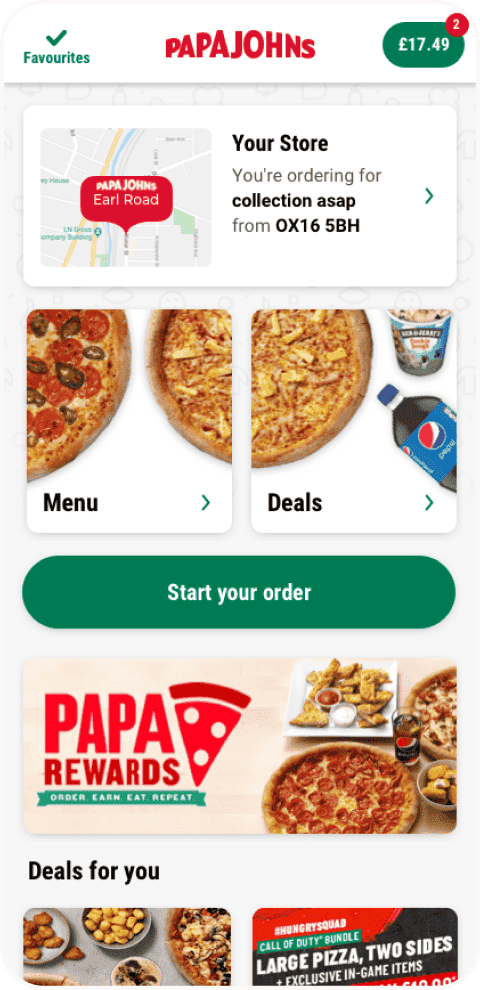
Task: Open the Papa Rewards banner
Action: pos(240,746)
